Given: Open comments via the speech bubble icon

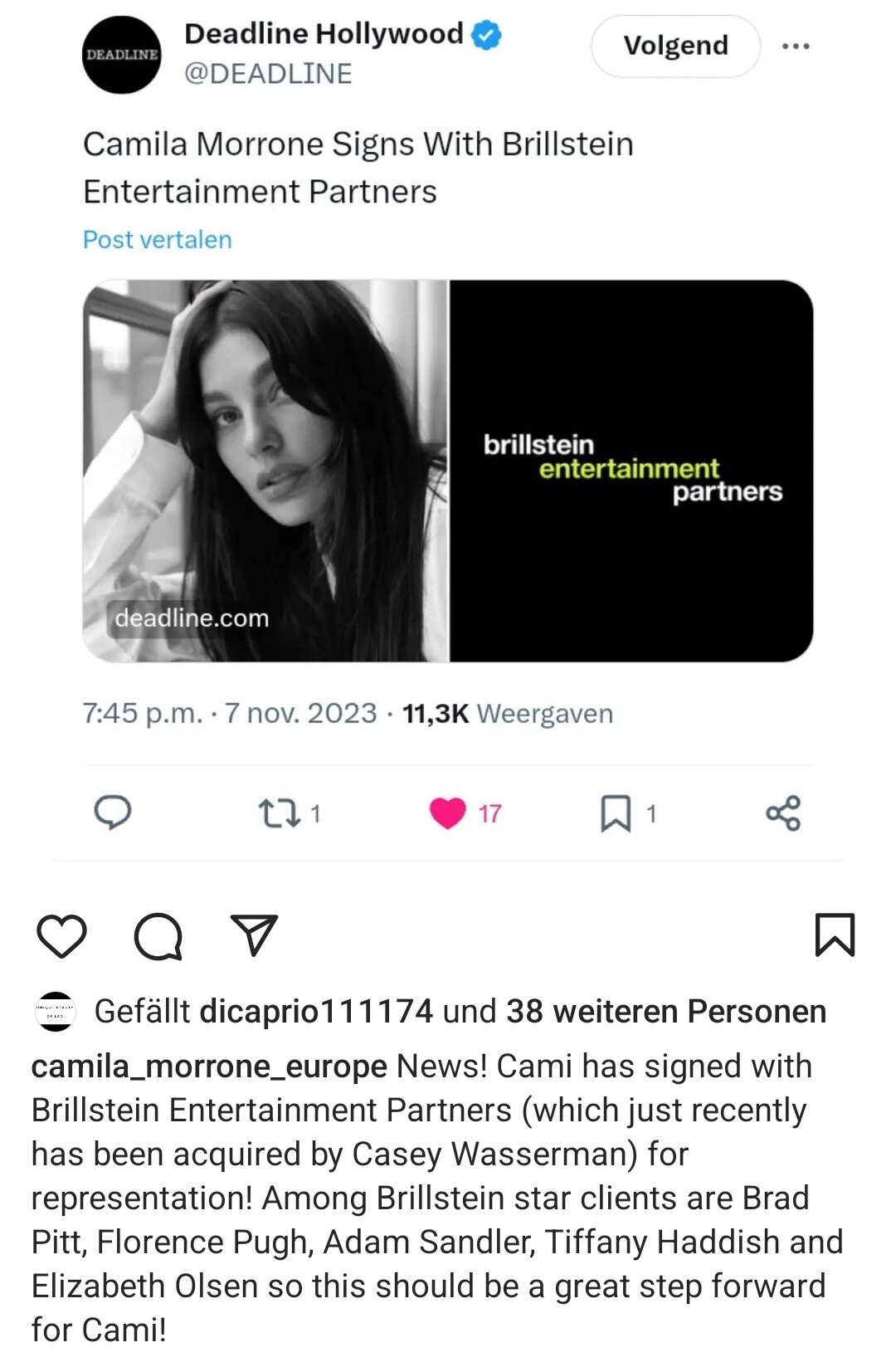Looking at the screenshot, I should [158, 936].
